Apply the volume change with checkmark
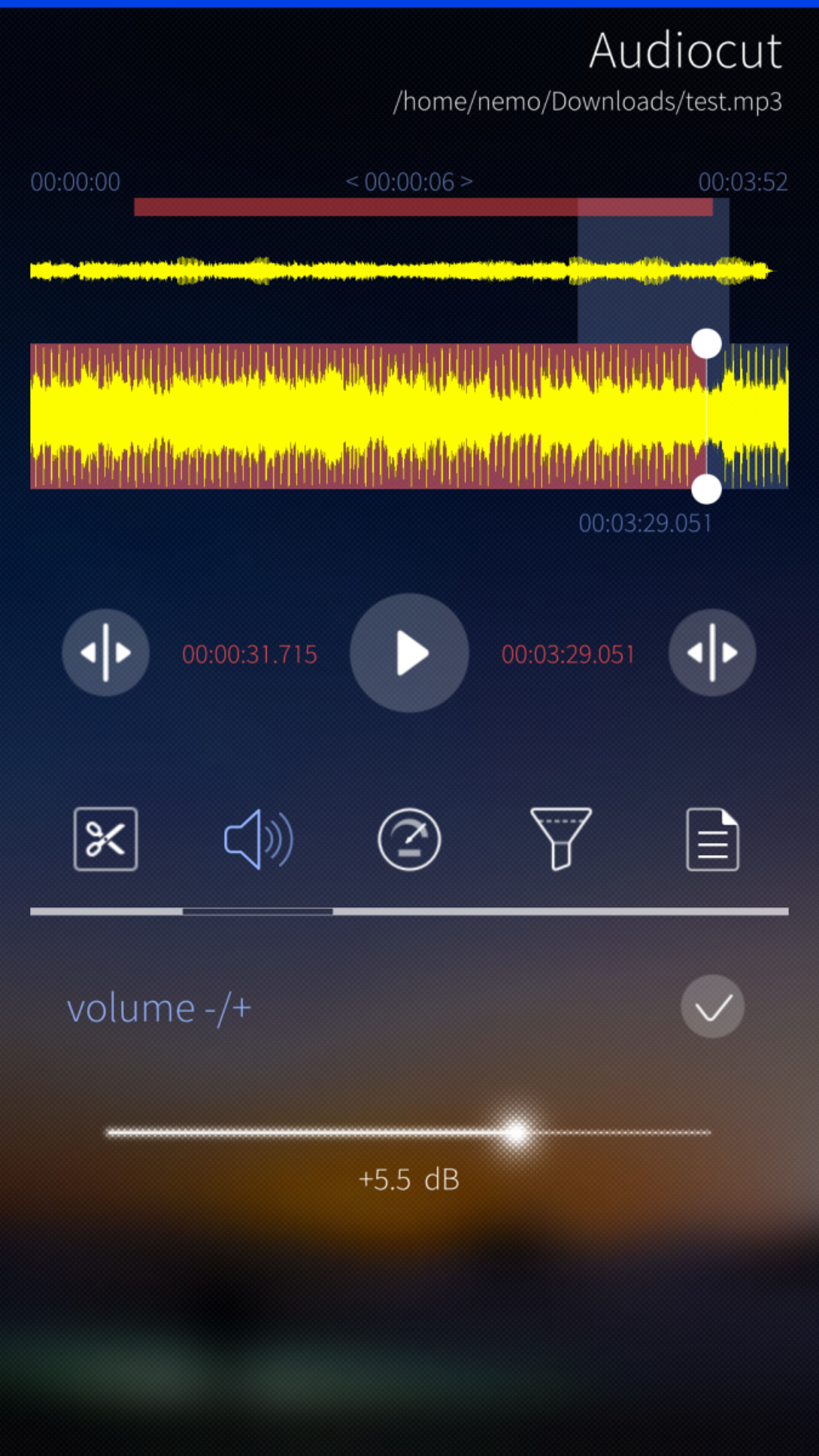 point(712,1006)
